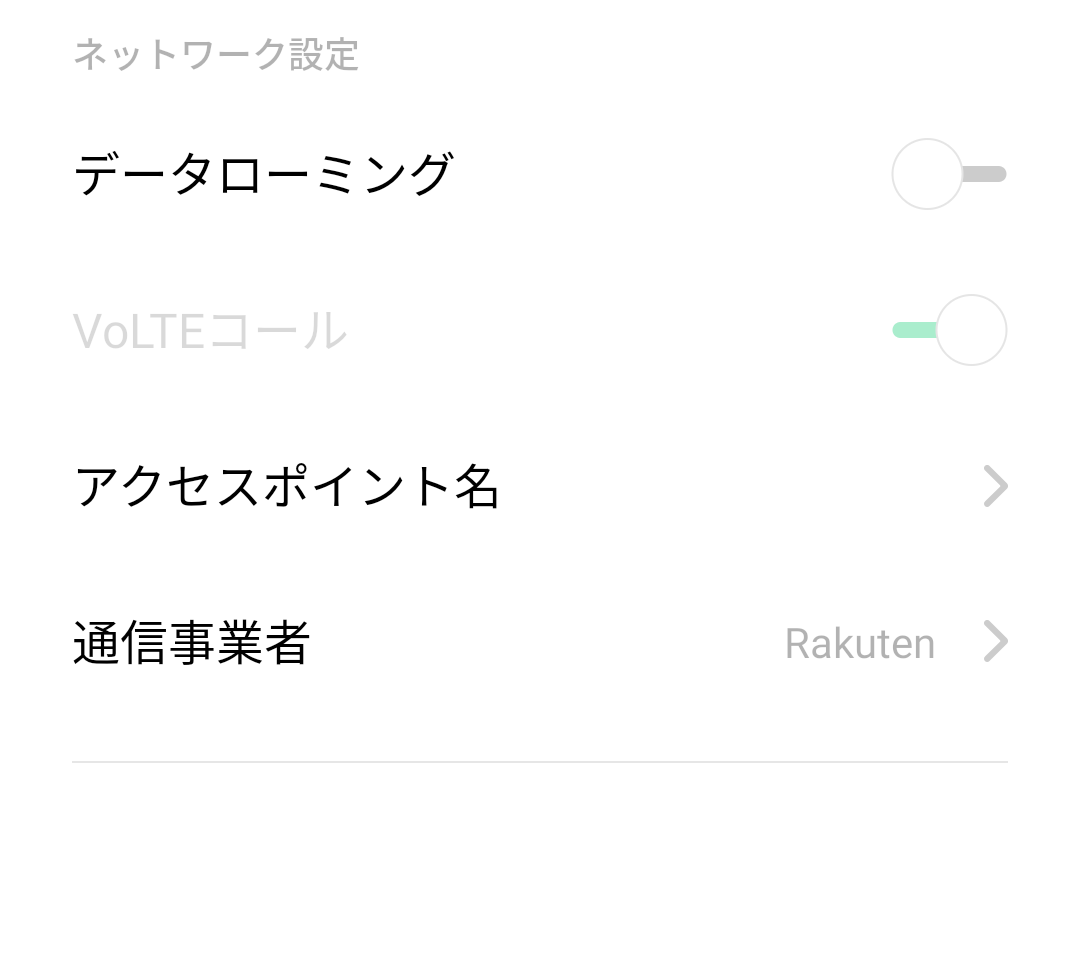Open 通信事業者 Rakuten carrier settings

point(540,642)
